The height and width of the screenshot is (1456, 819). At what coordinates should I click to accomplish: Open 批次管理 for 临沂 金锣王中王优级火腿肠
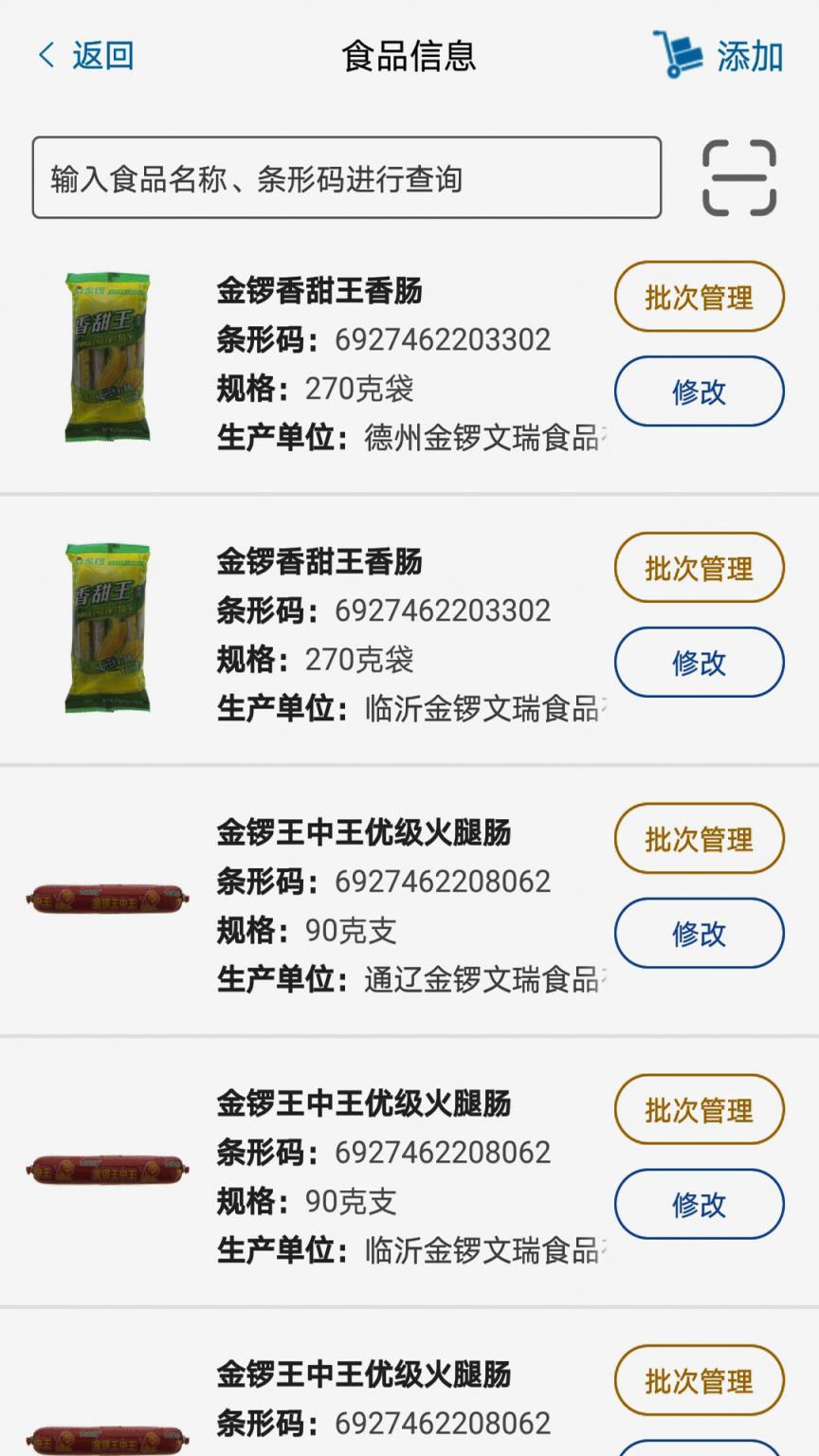point(699,1109)
